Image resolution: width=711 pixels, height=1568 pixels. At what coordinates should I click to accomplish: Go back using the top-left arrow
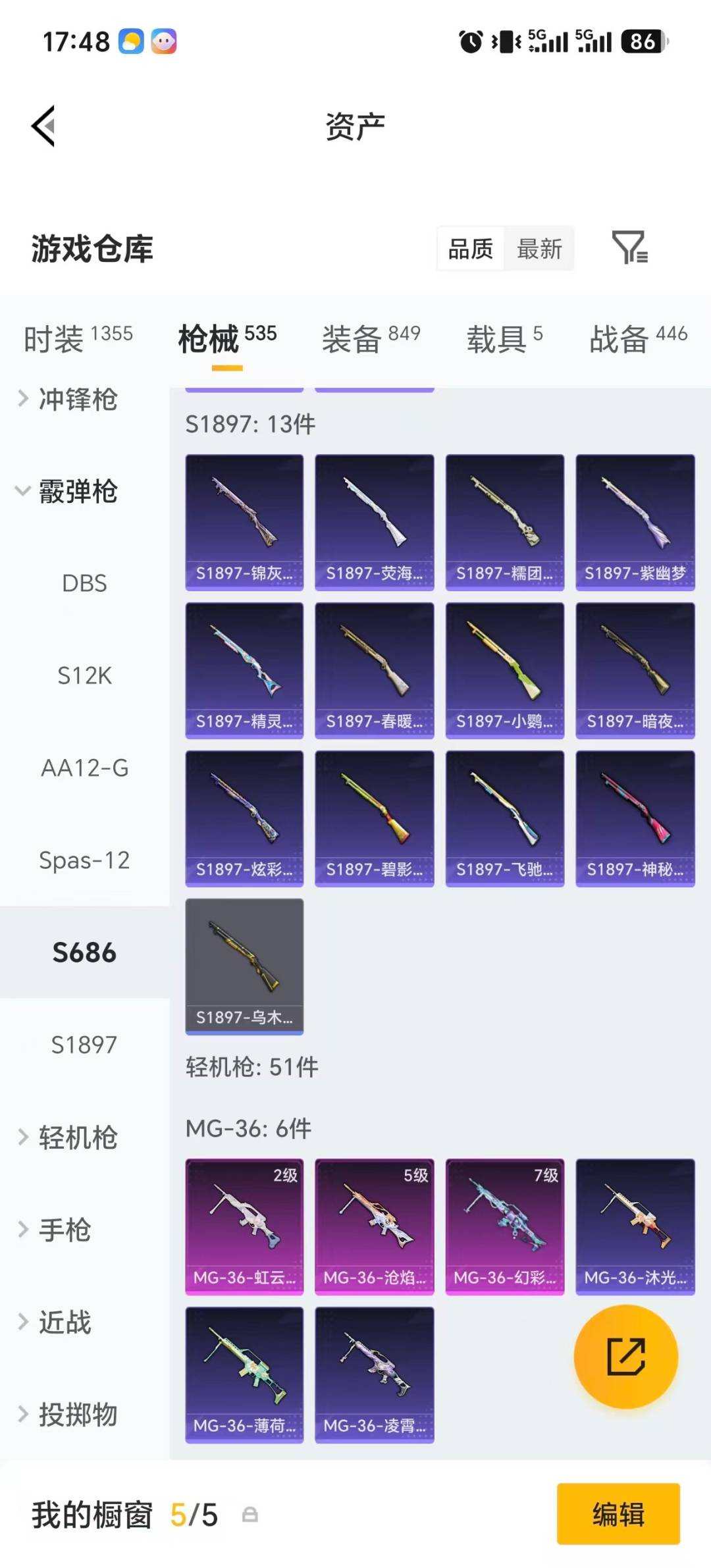coord(43,126)
